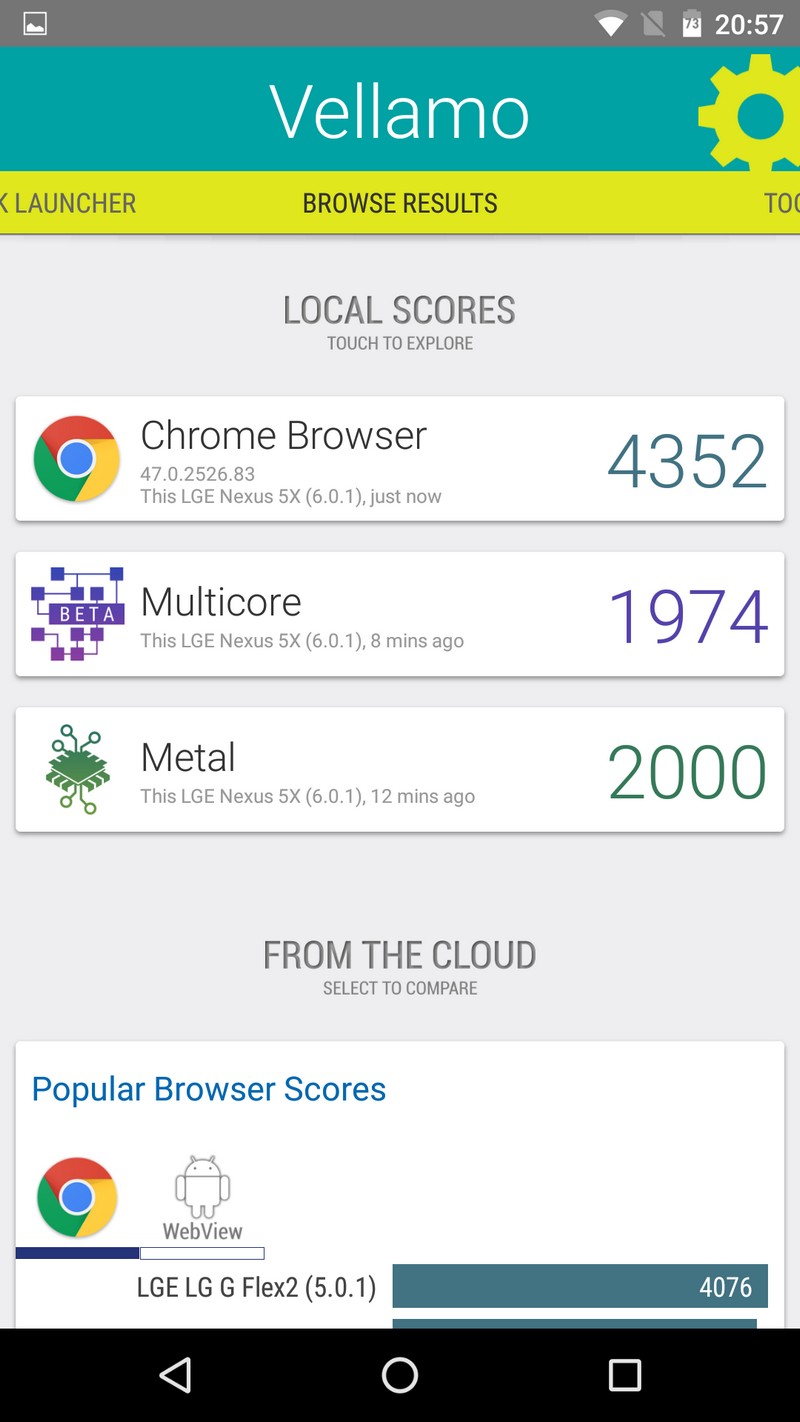800x1422 pixels.
Task: Tap the Multicore BETA chip icon
Action: click(x=76, y=613)
